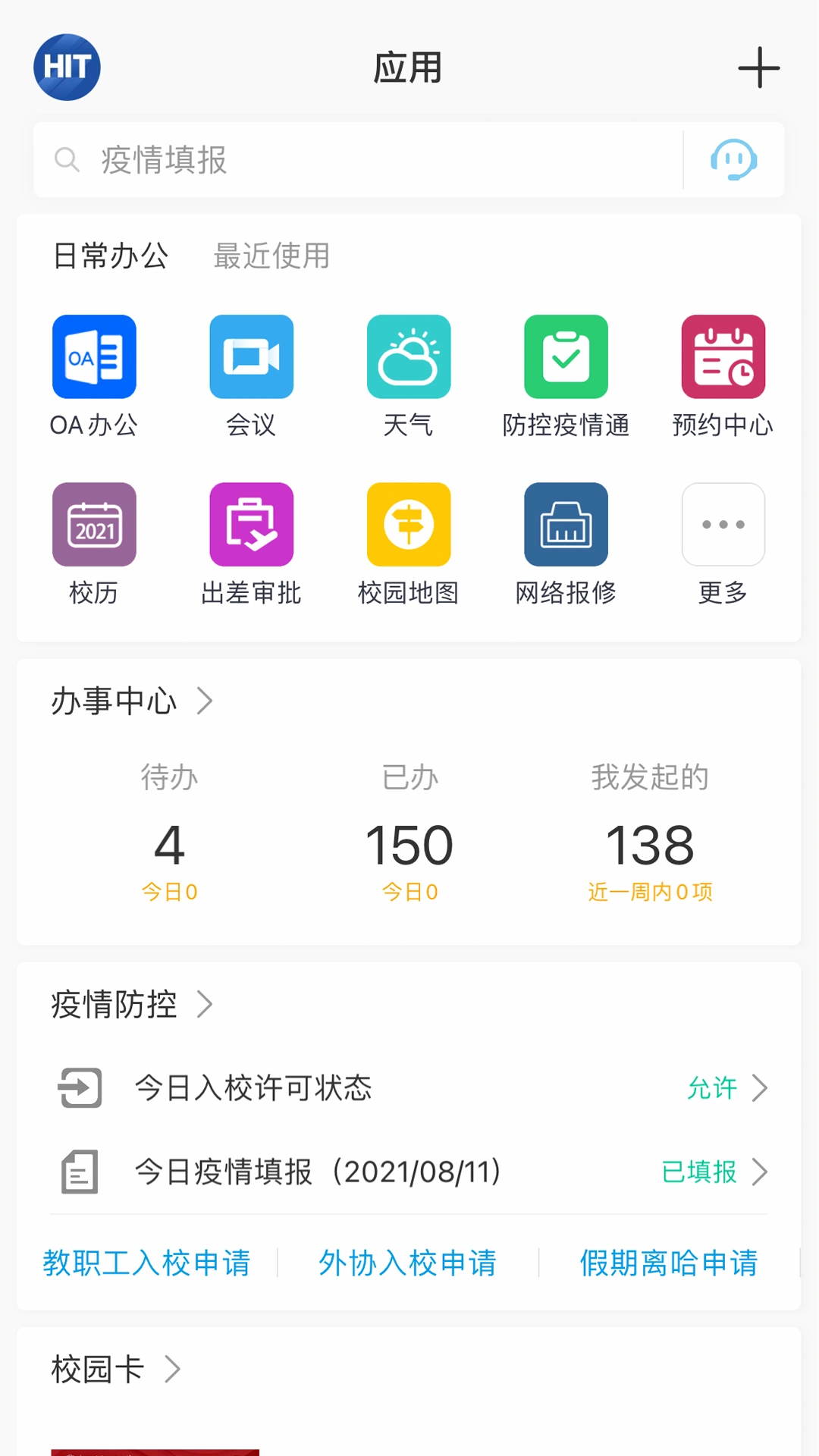Tap the HIT school logo
This screenshot has width=819, height=1456.
(67, 67)
